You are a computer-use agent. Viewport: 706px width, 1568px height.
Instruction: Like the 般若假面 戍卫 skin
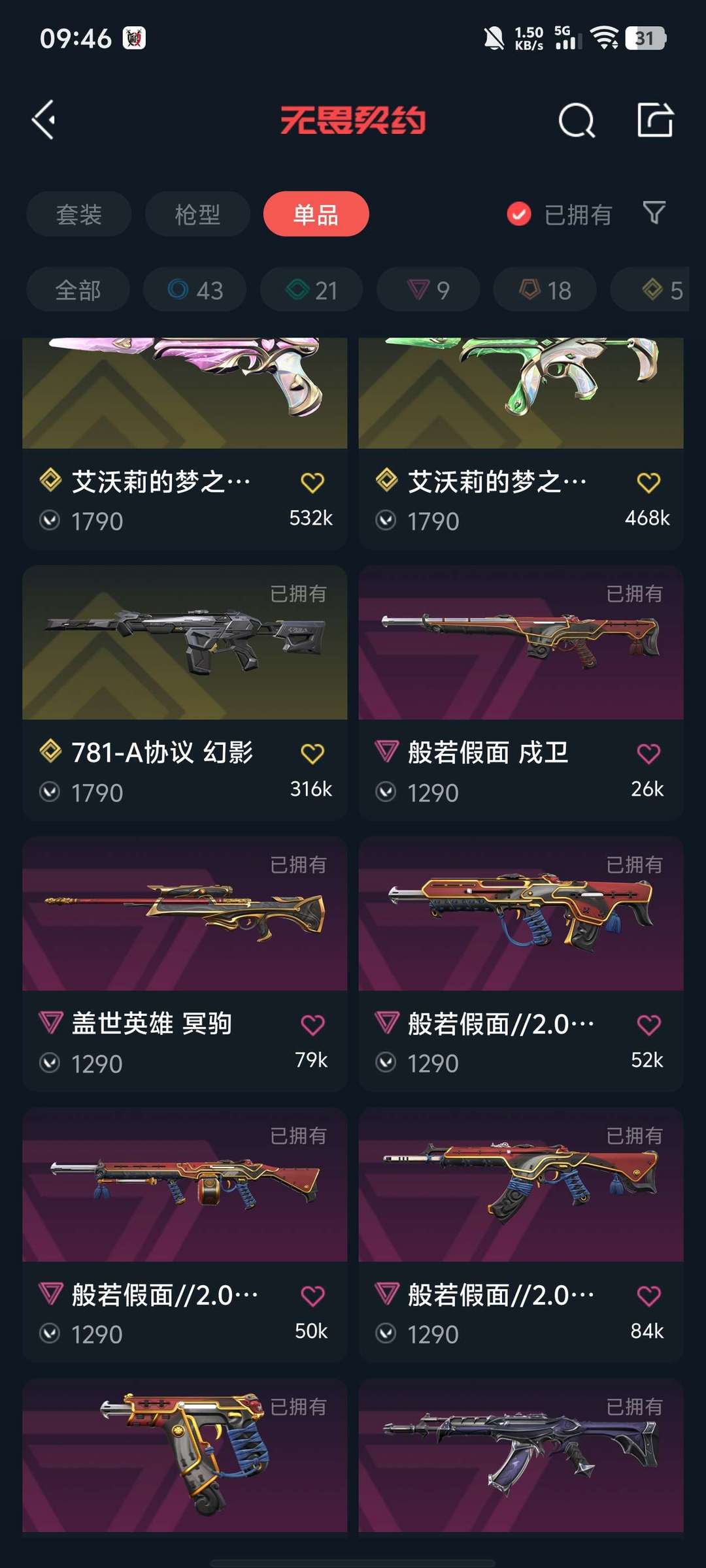[648, 754]
